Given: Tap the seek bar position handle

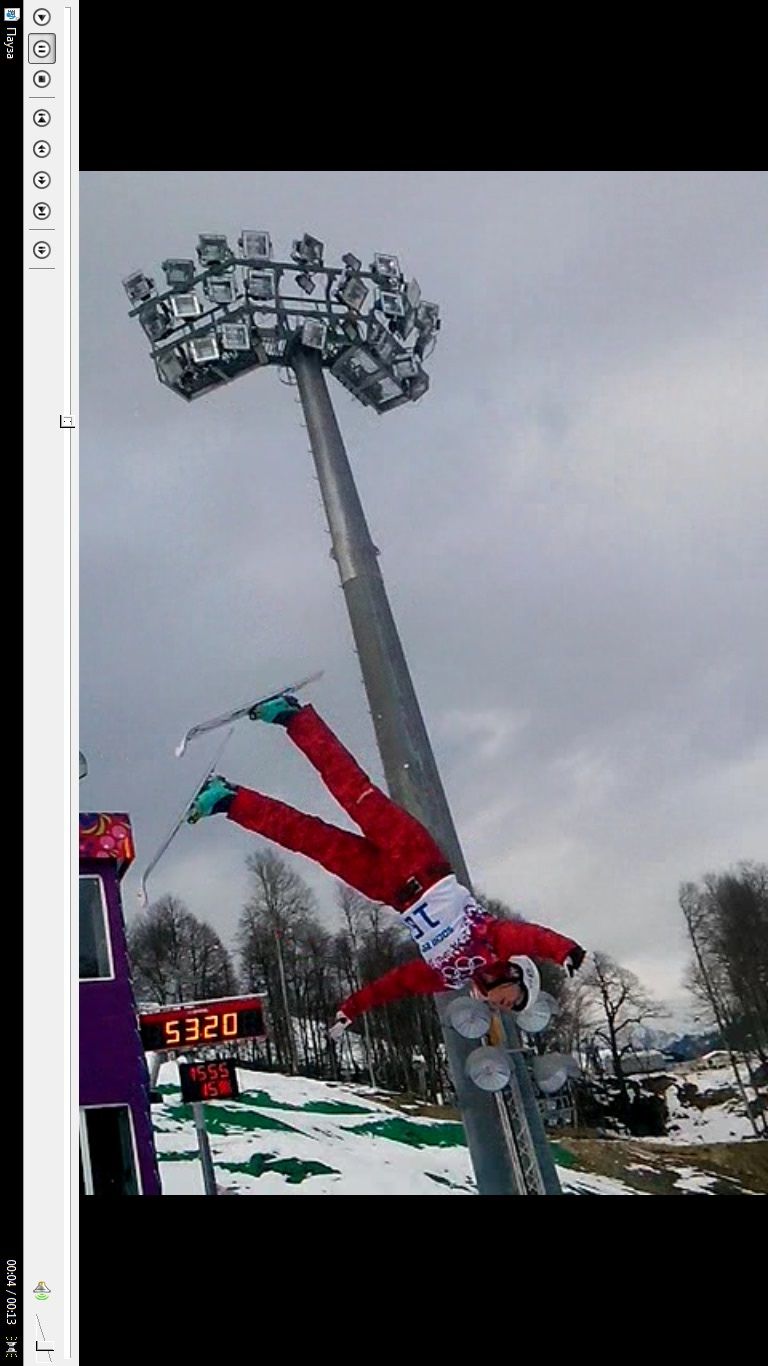Looking at the screenshot, I should tap(67, 422).
